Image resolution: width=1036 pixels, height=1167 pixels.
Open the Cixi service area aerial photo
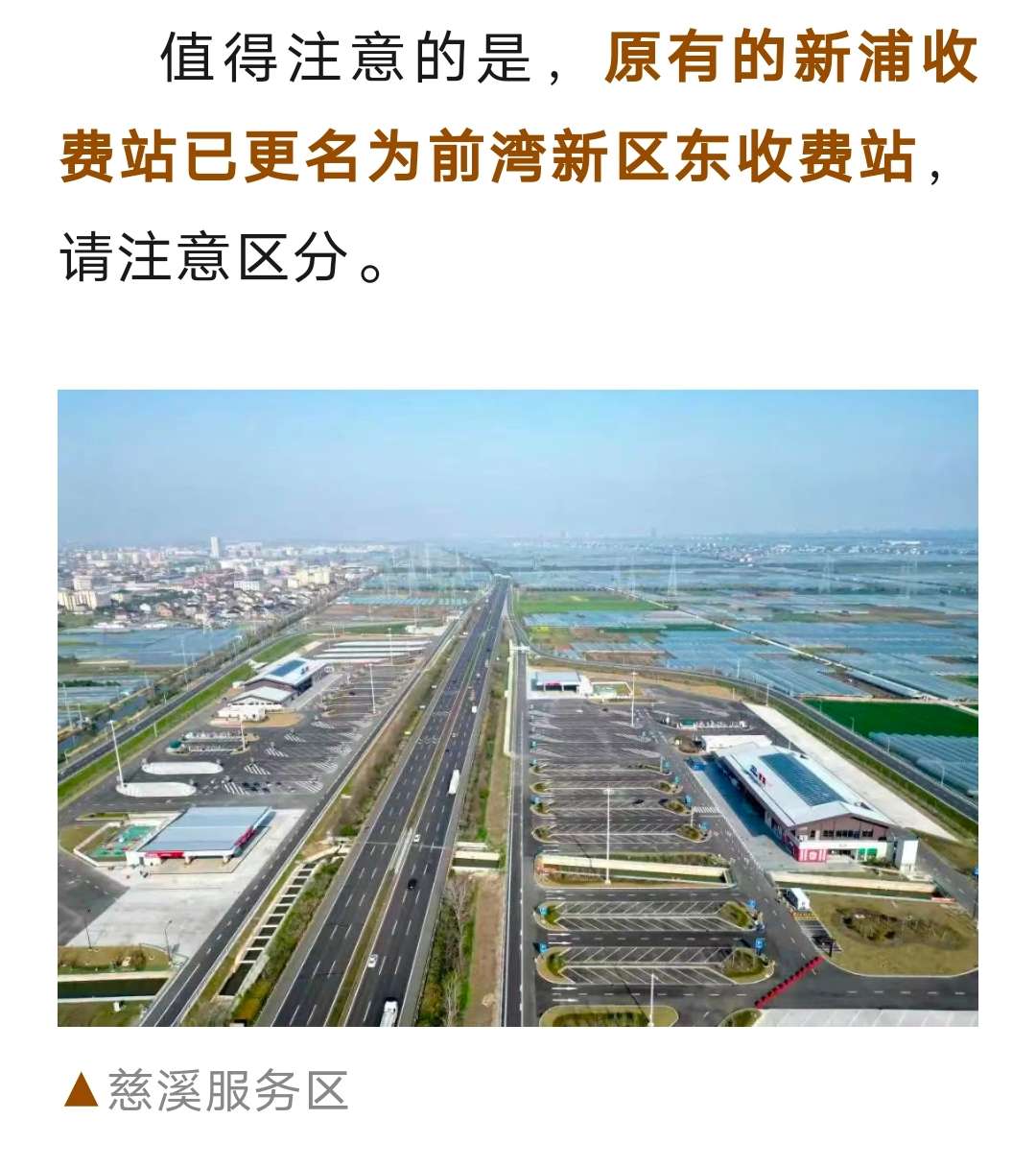(518, 707)
